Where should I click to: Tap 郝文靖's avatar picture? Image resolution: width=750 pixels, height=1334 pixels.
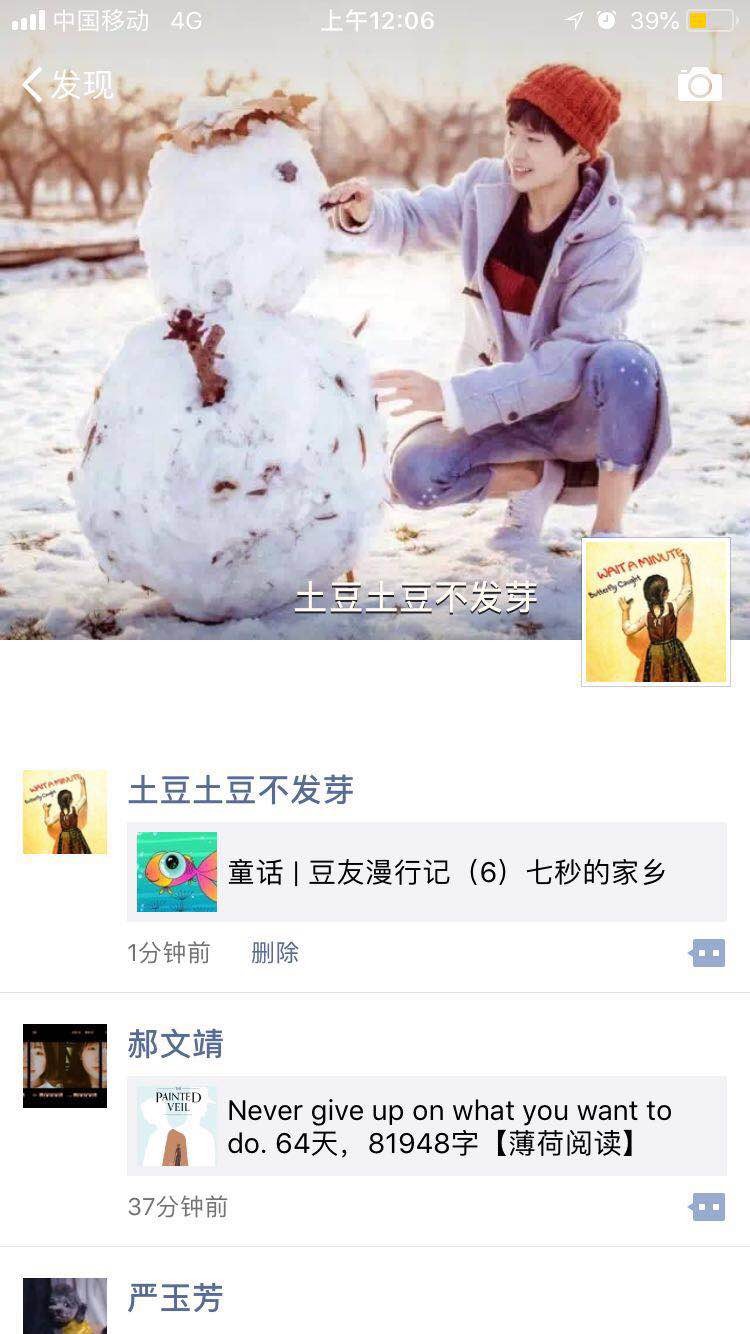(65, 1066)
